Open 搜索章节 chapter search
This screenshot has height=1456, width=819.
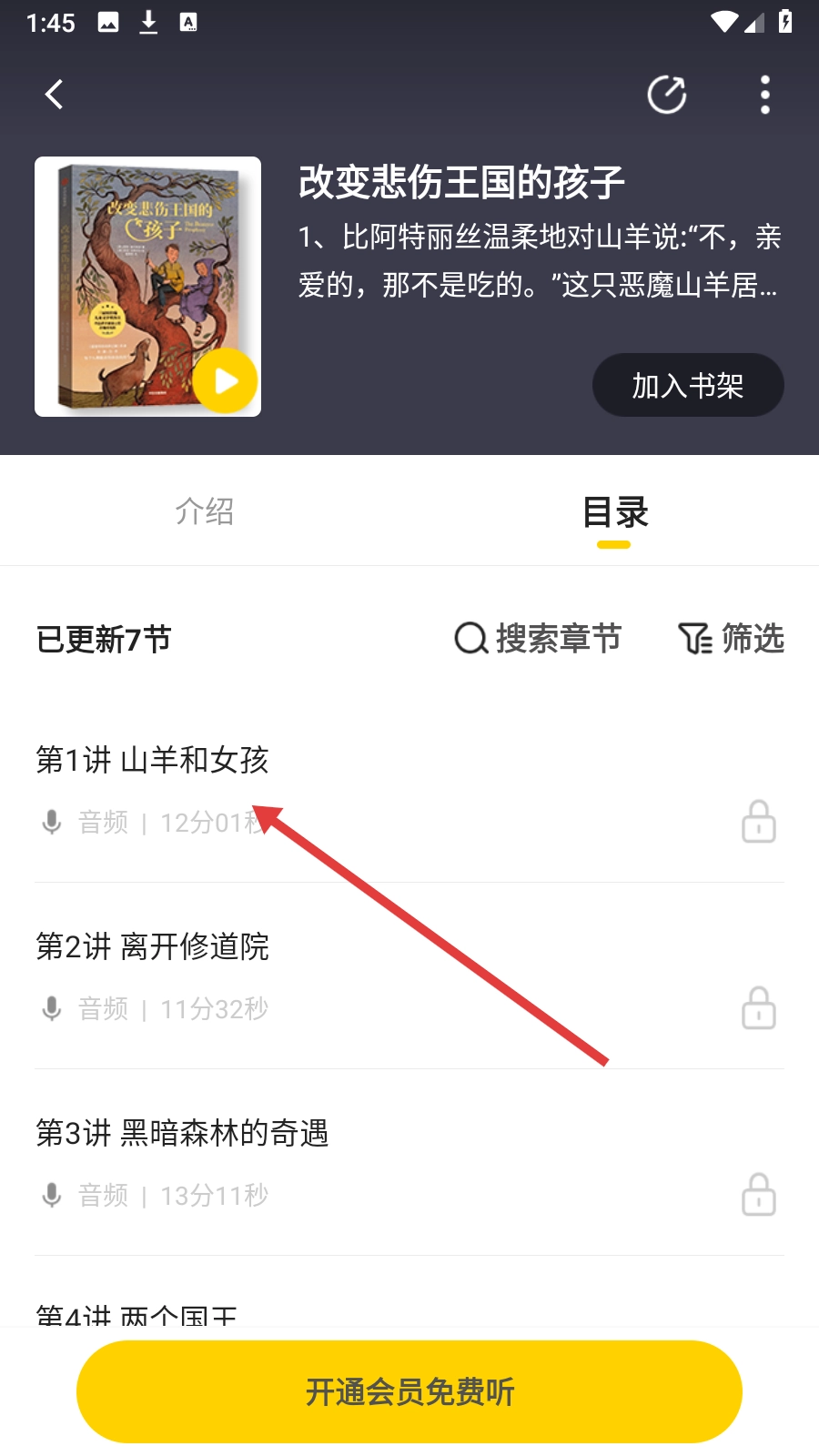pyautogui.click(x=538, y=639)
